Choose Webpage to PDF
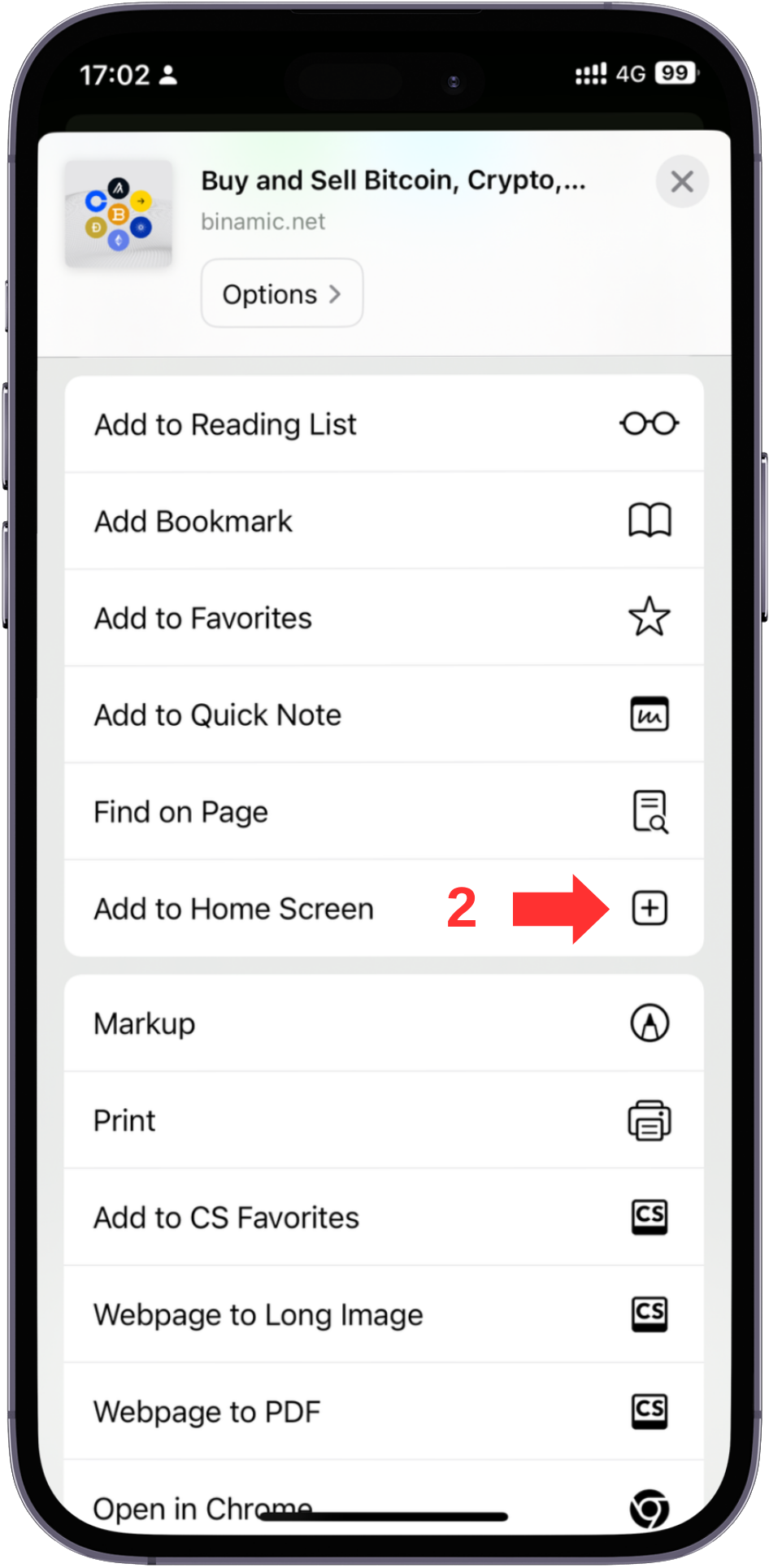The height and width of the screenshot is (1568, 769). coord(384,1411)
